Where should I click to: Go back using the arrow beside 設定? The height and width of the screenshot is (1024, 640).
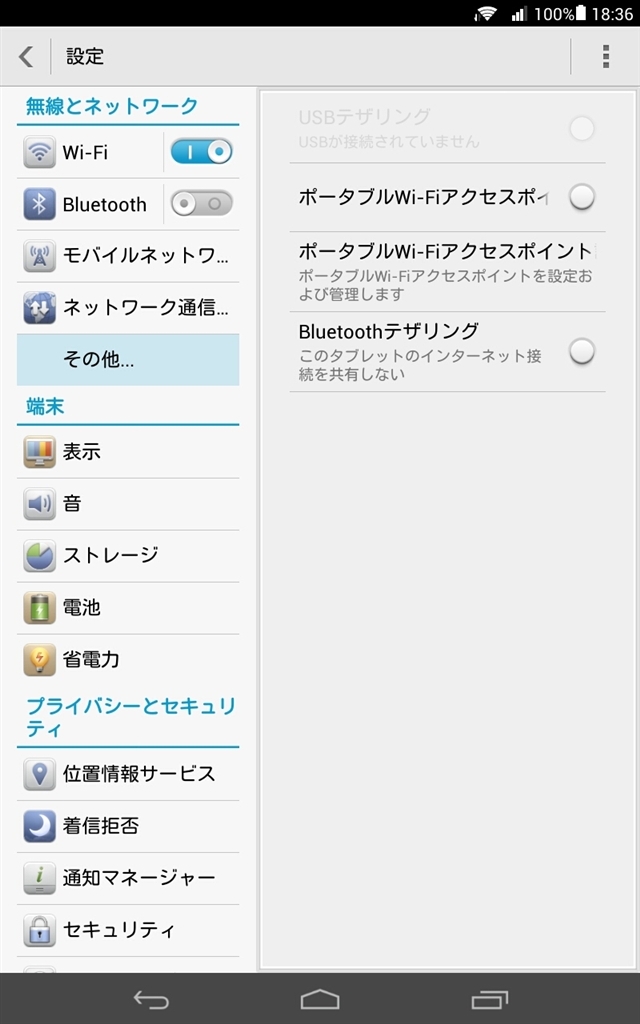coord(27,57)
